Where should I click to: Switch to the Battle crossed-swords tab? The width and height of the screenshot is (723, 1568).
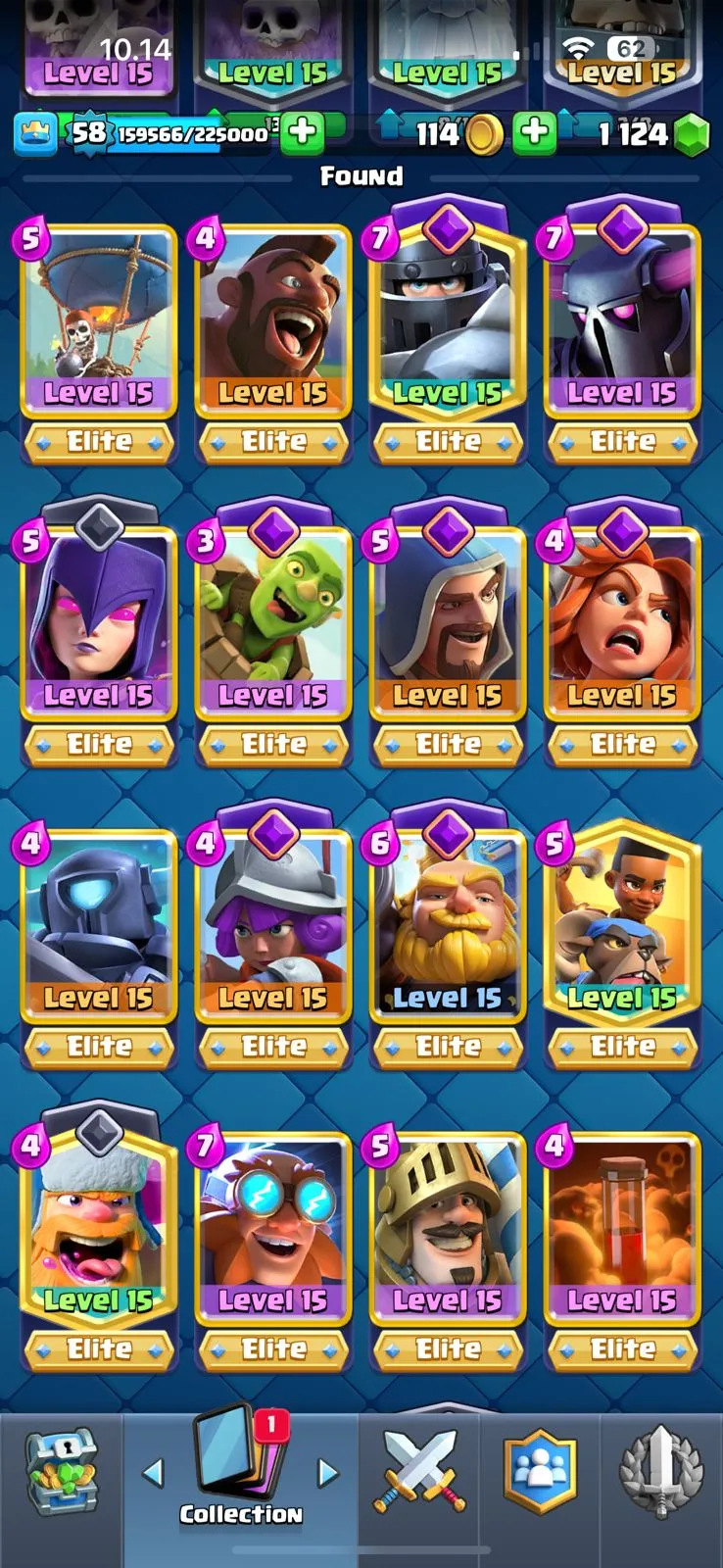[419, 1472]
